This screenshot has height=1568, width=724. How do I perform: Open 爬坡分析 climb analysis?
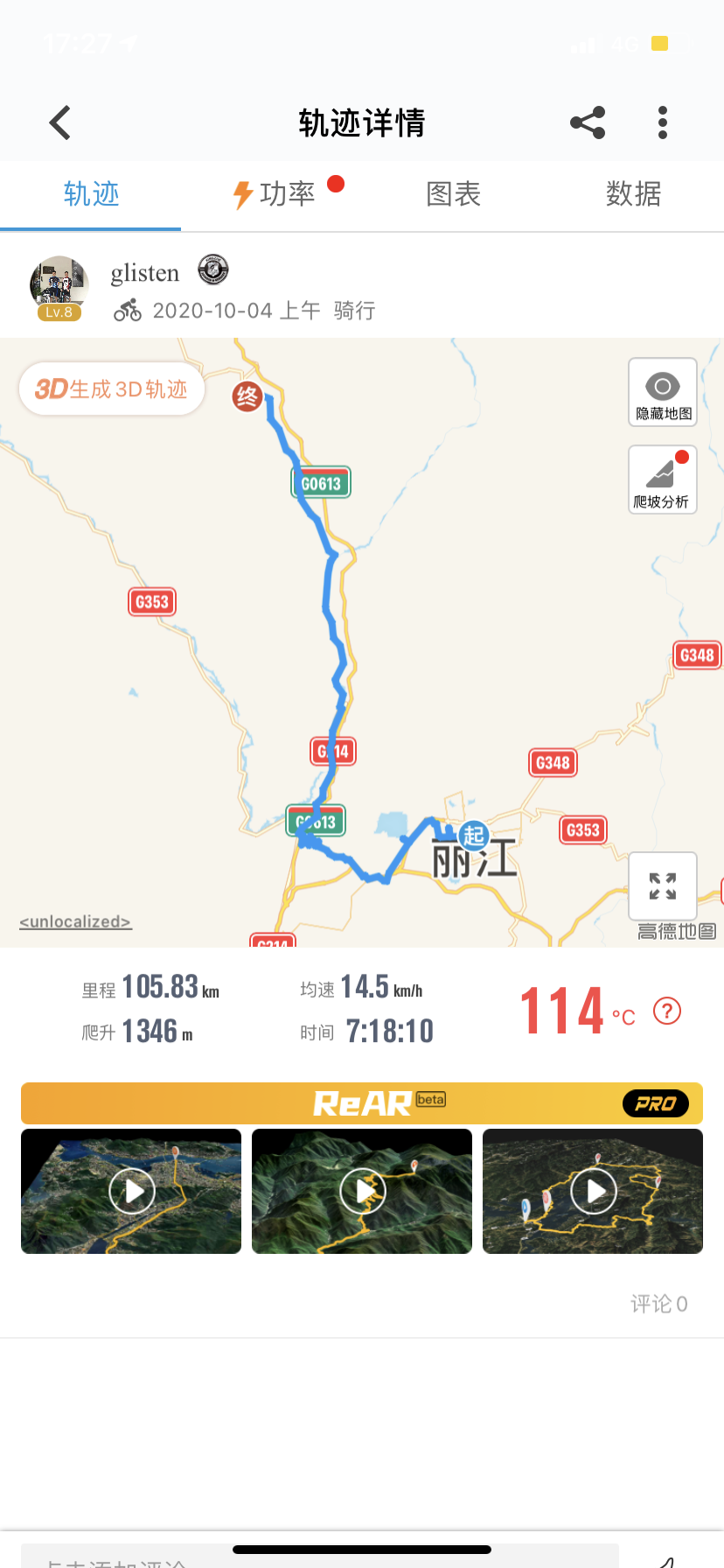pyautogui.click(x=662, y=479)
